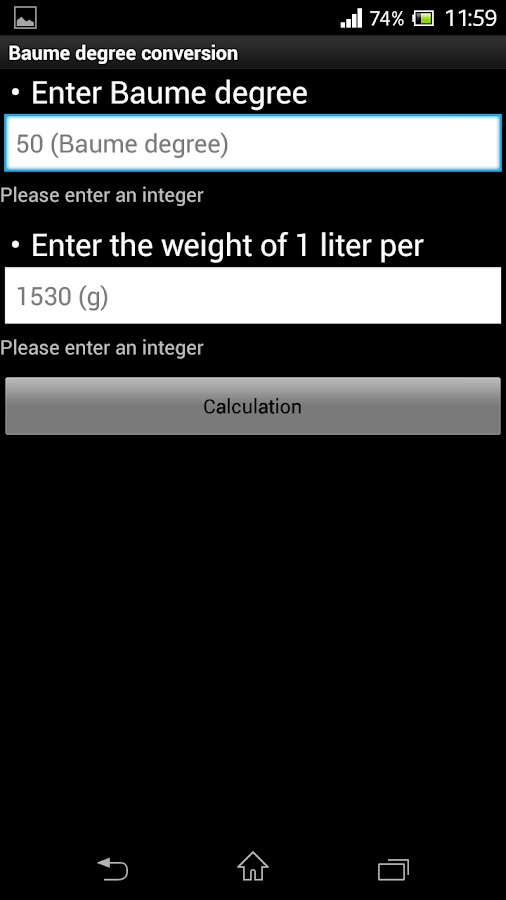Return to the home screen
506x900 pixels.
(253, 867)
